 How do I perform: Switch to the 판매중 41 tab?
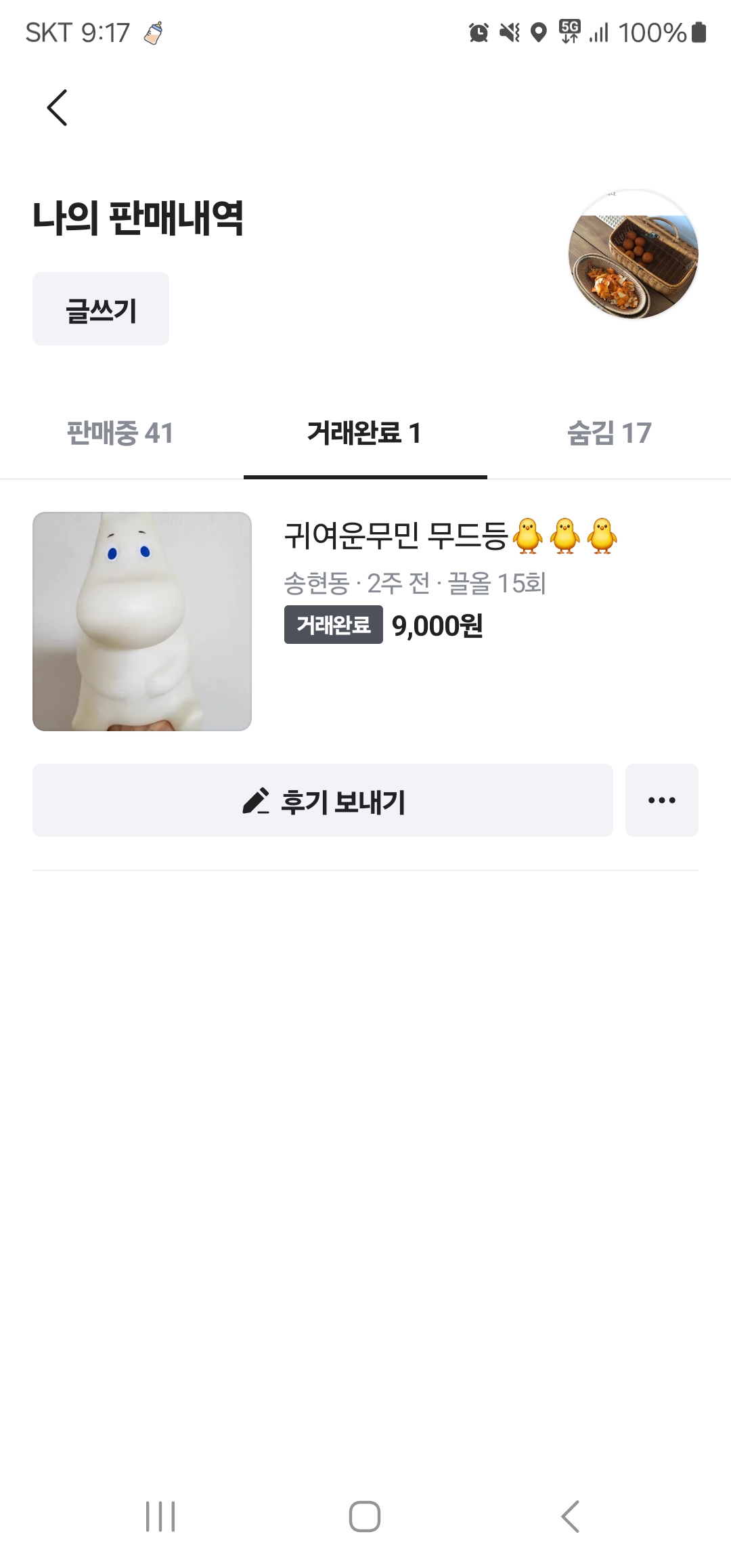click(x=120, y=433)
